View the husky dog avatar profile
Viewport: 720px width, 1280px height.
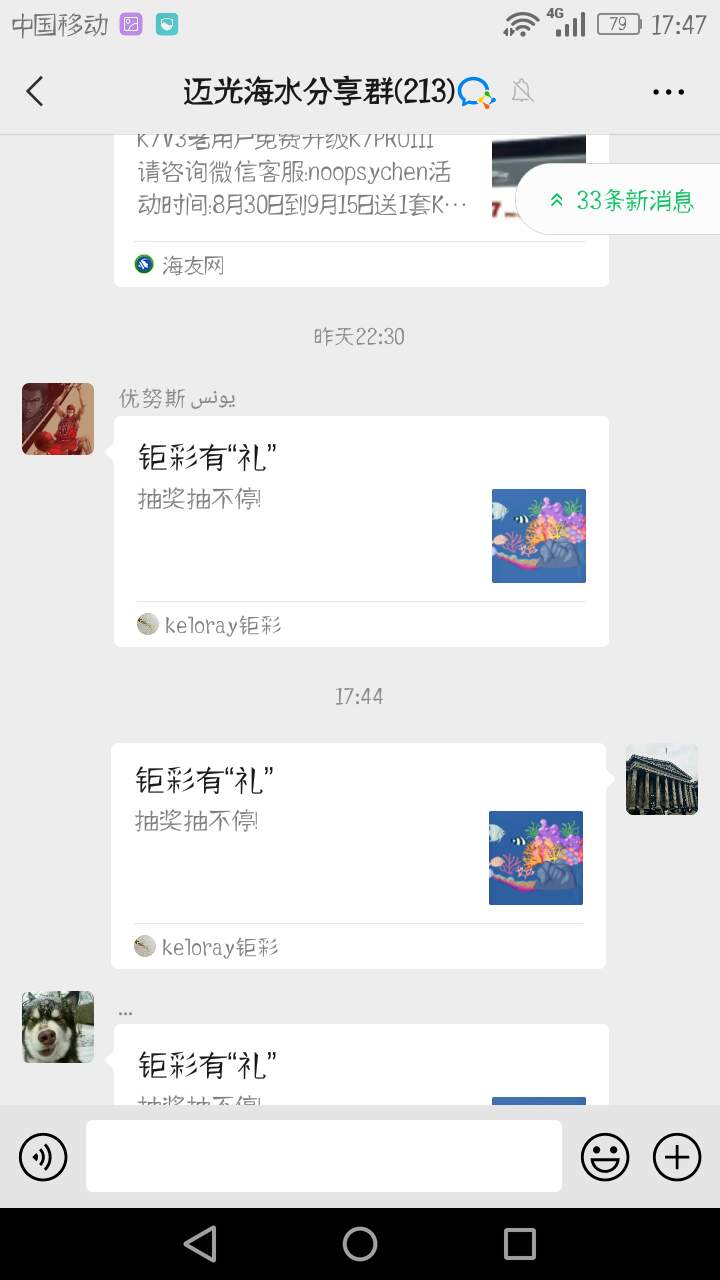point(58,1027)
